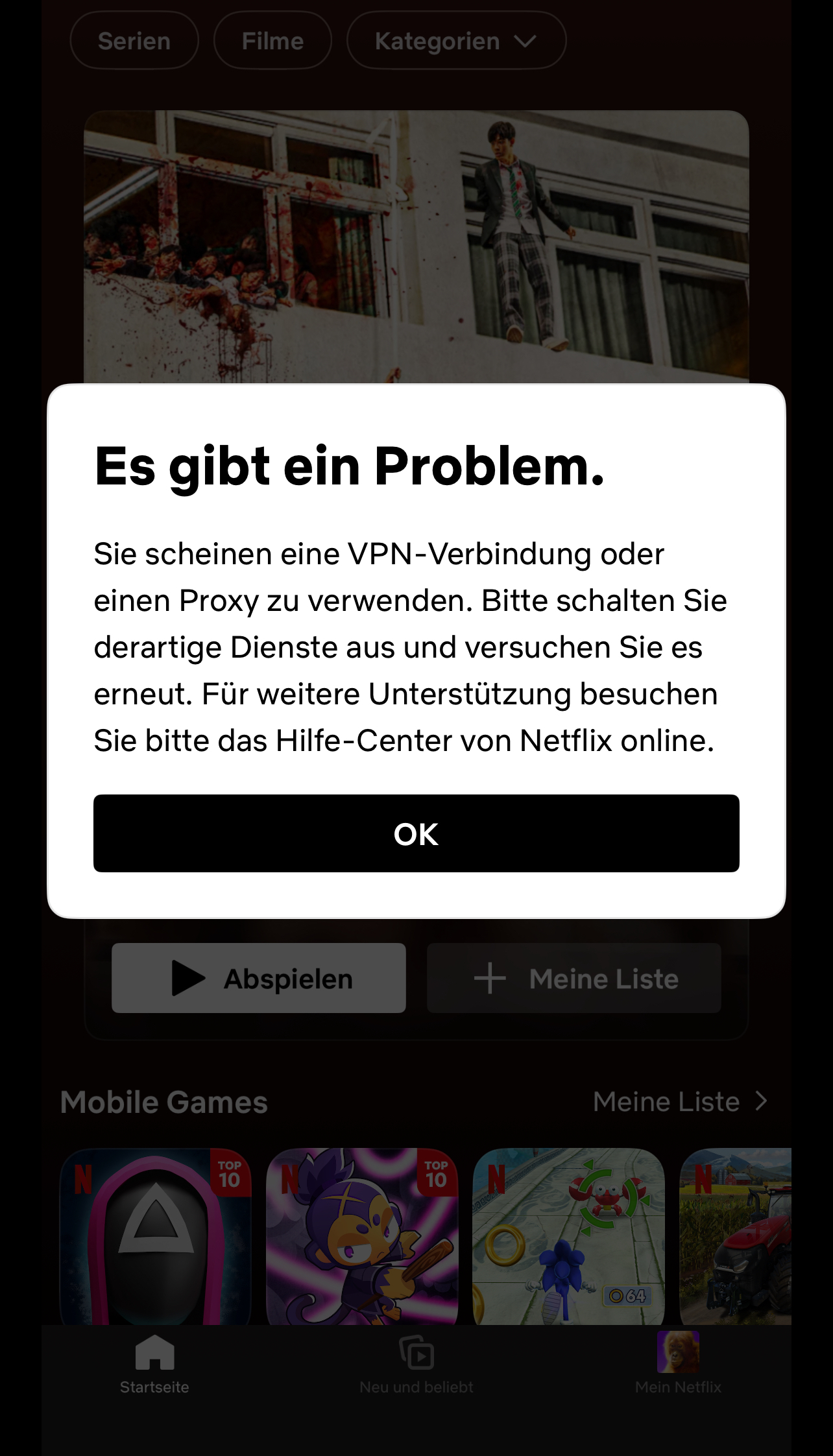
Task: Open the purple monkey mobile game
Action: [362, 1235]
